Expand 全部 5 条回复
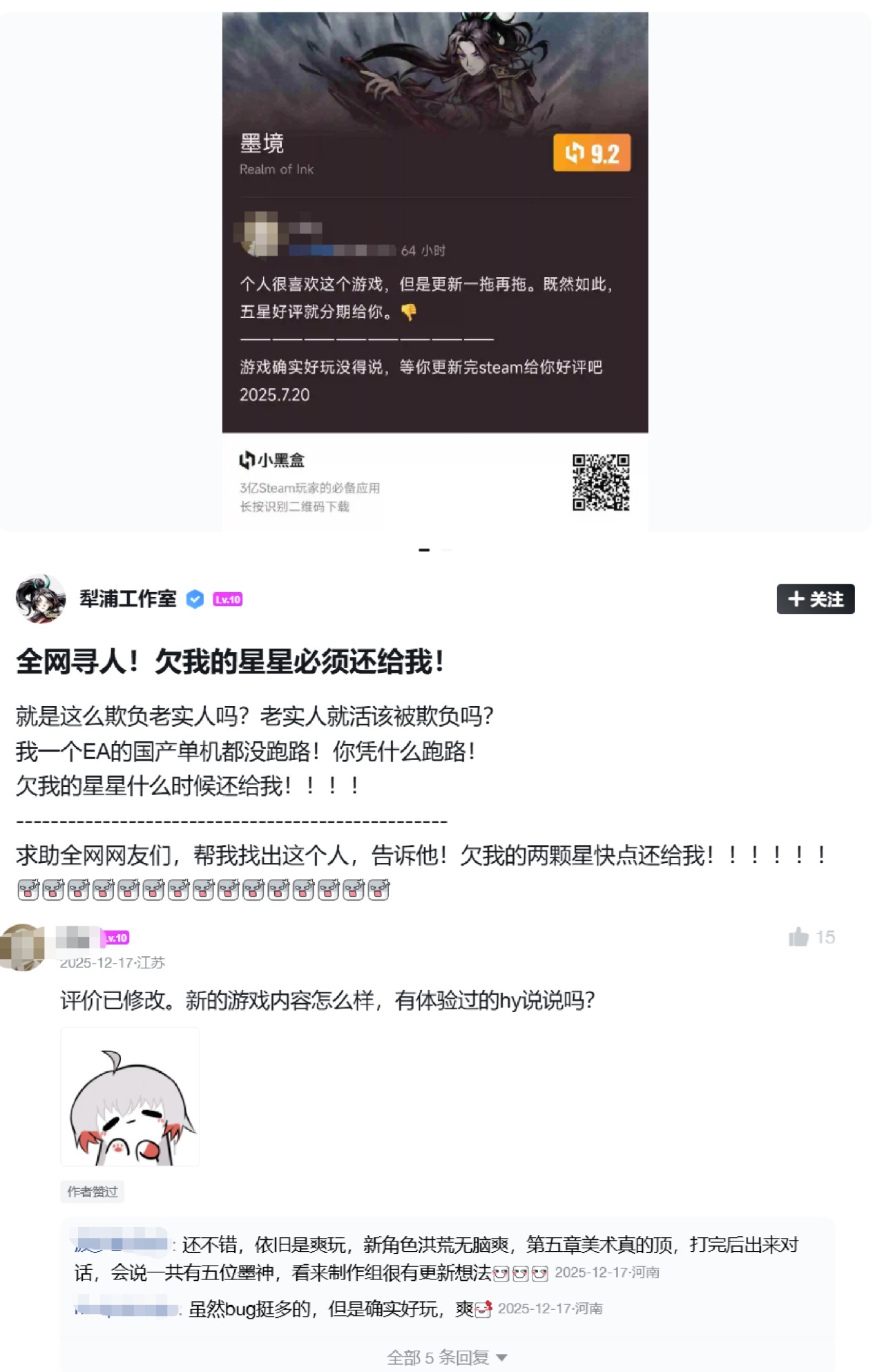The image size is (884, 1372). pyautogui.click(x=447, y=1357)
